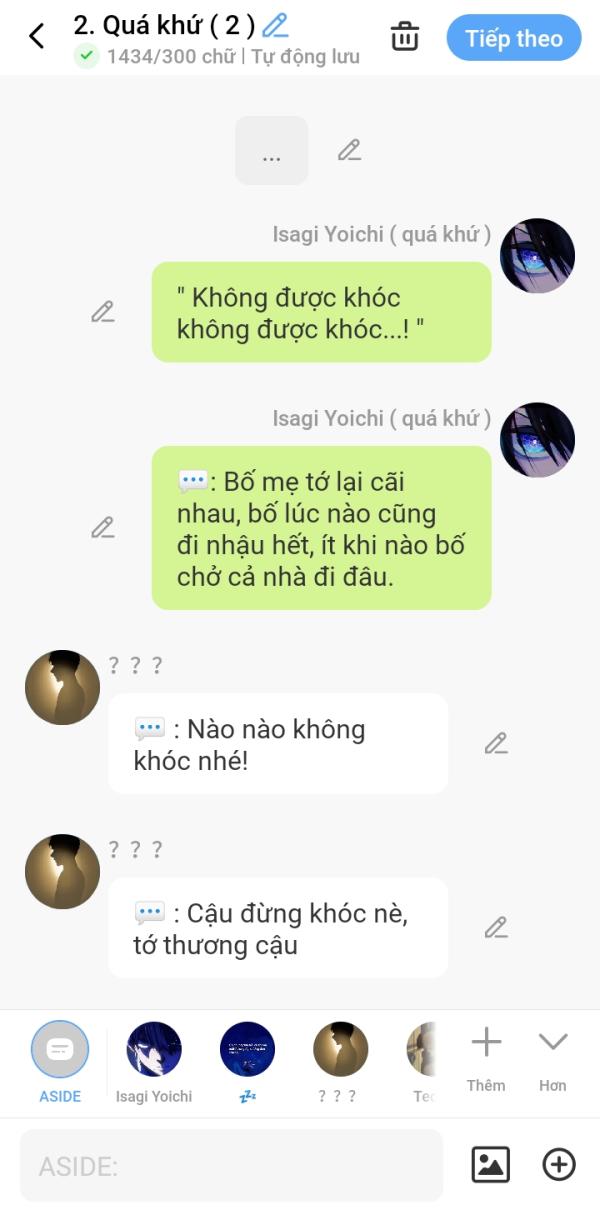Viewport: 600px width, 1210px height.
Task: Delete this chapter with the trash icon
Action: click(405, 37)
